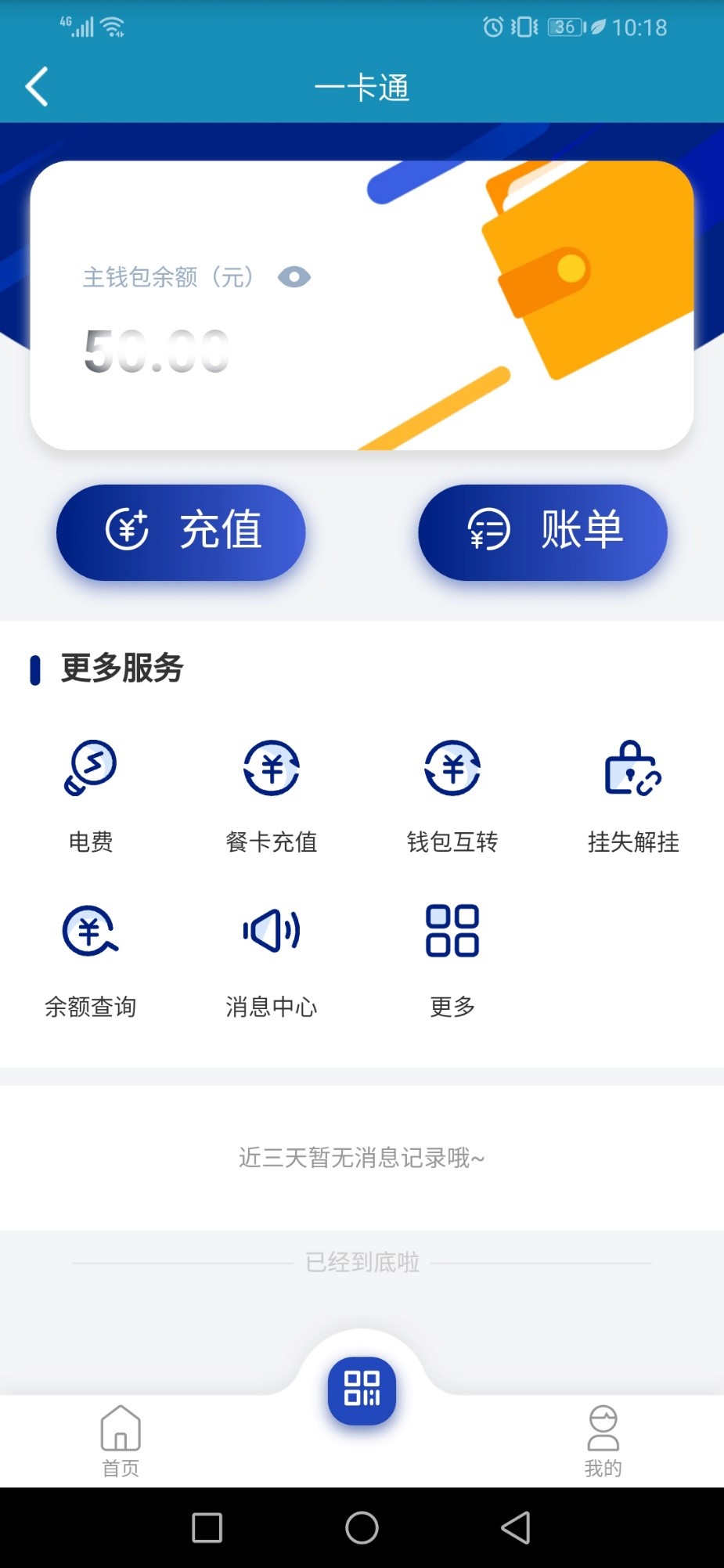Toggle wallet balance visibility eye icon

[x=294, y=277]
